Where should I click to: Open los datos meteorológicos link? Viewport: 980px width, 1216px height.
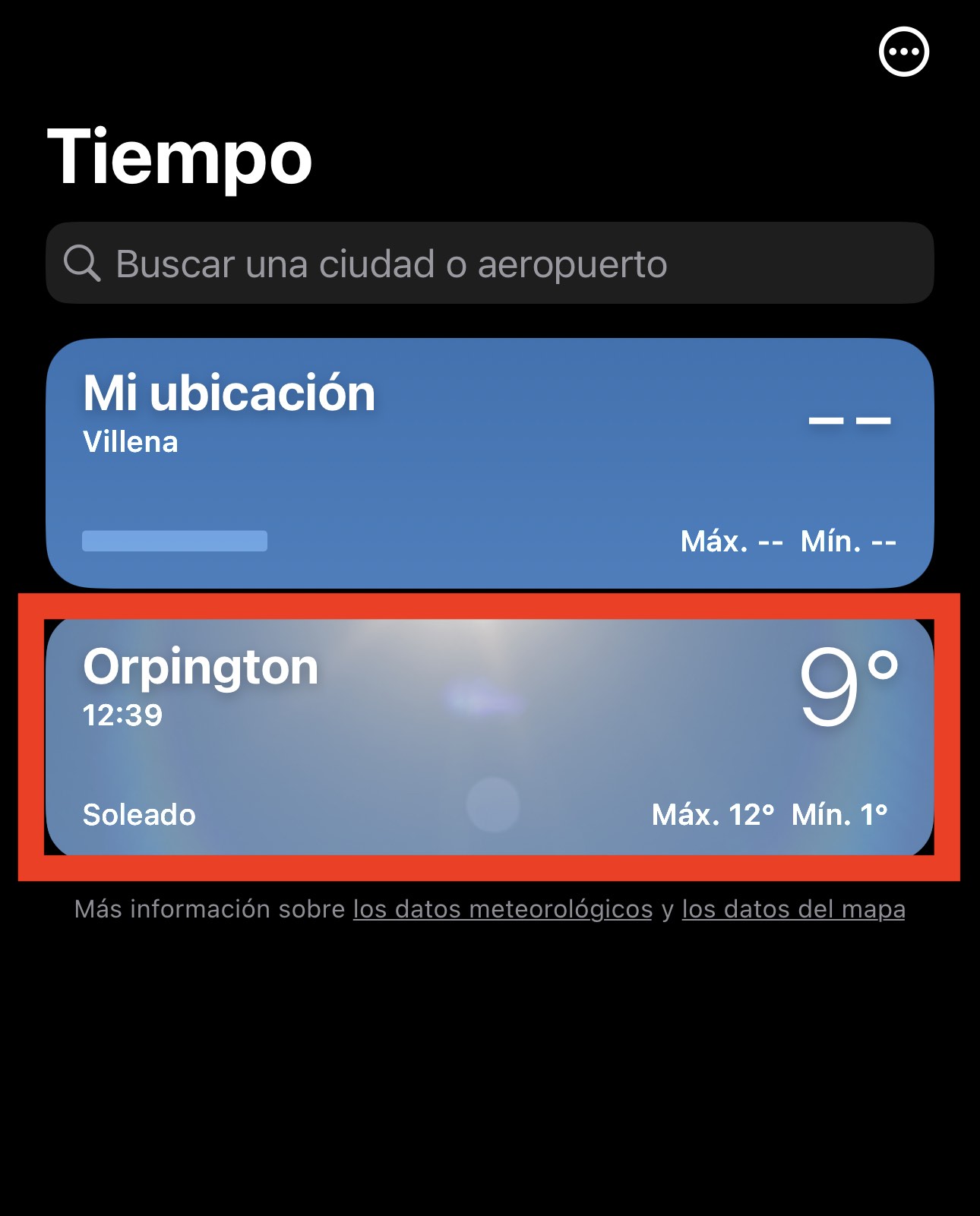tap(502, 909)
